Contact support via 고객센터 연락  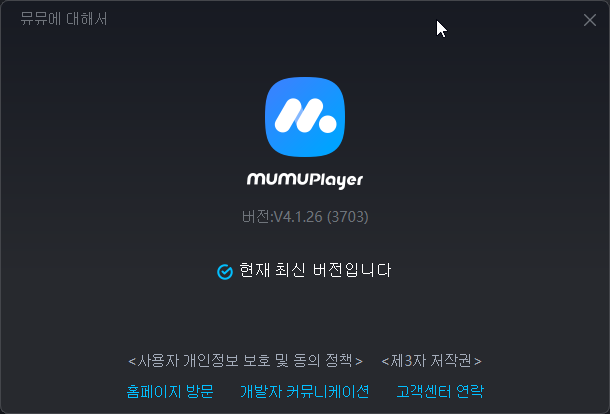click(441, 391)
